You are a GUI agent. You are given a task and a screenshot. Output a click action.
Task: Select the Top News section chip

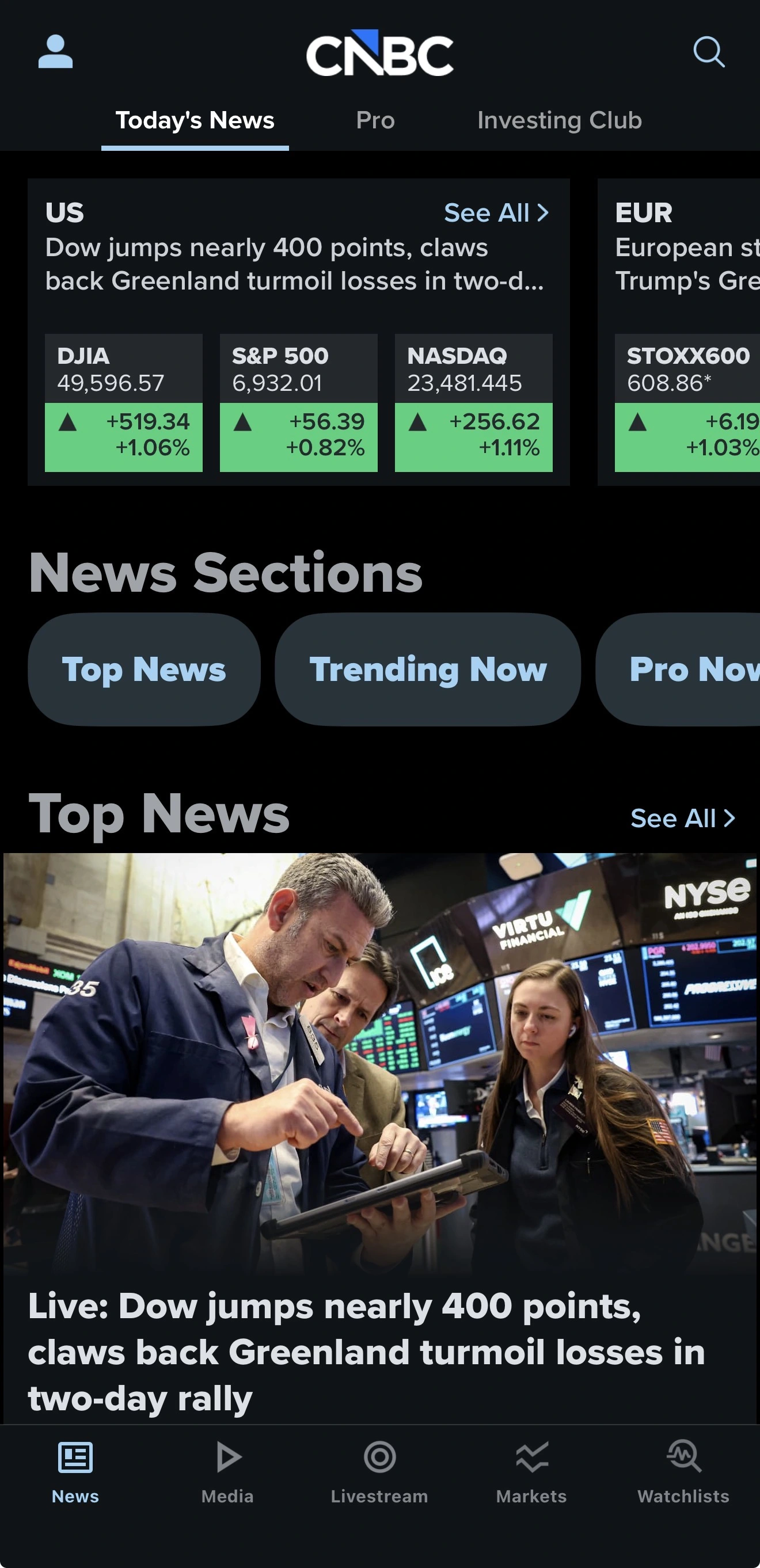coord(144,669)
